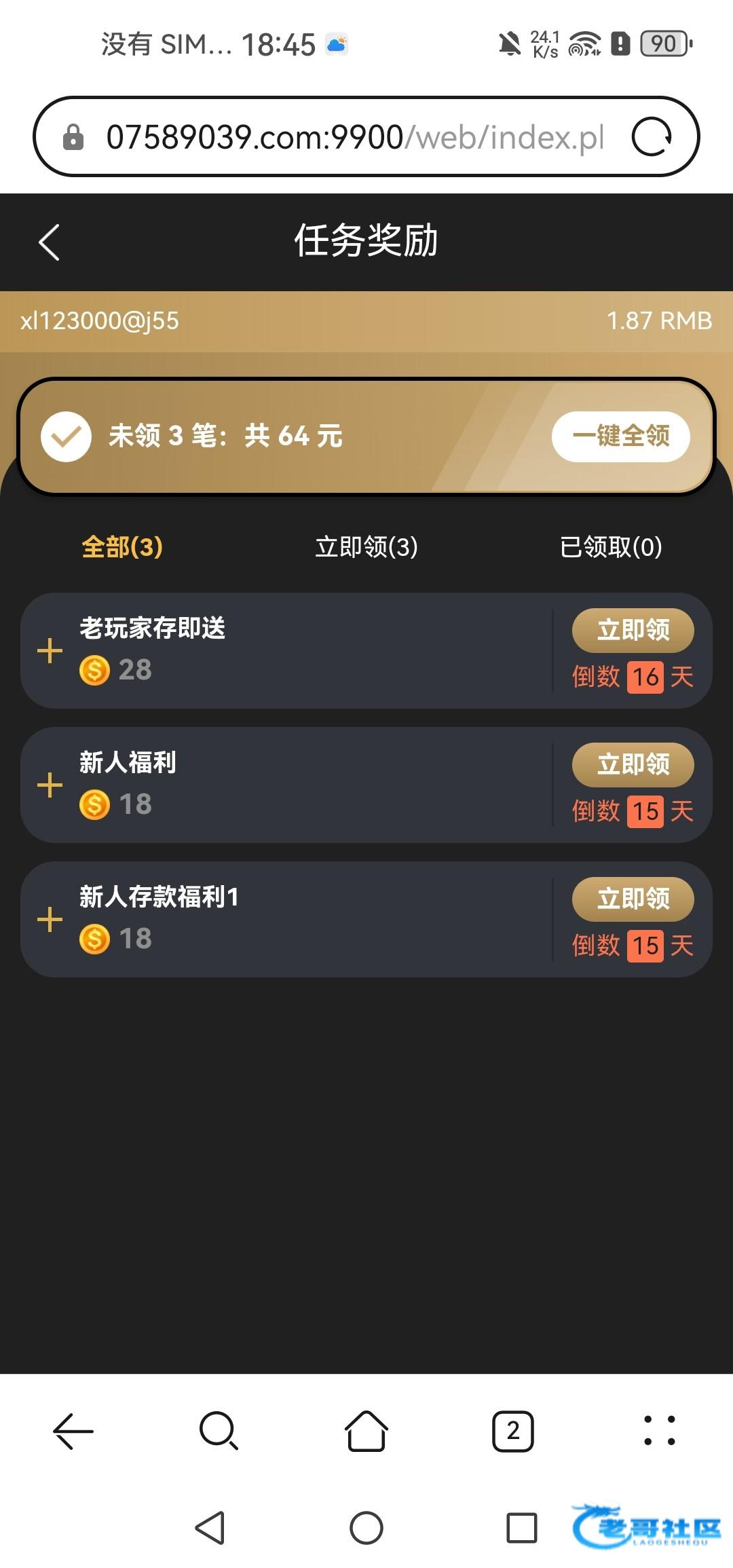Go back from the 任务奖励 page
The width and height of the screenshot is (733, 1568).
point(49,242)
